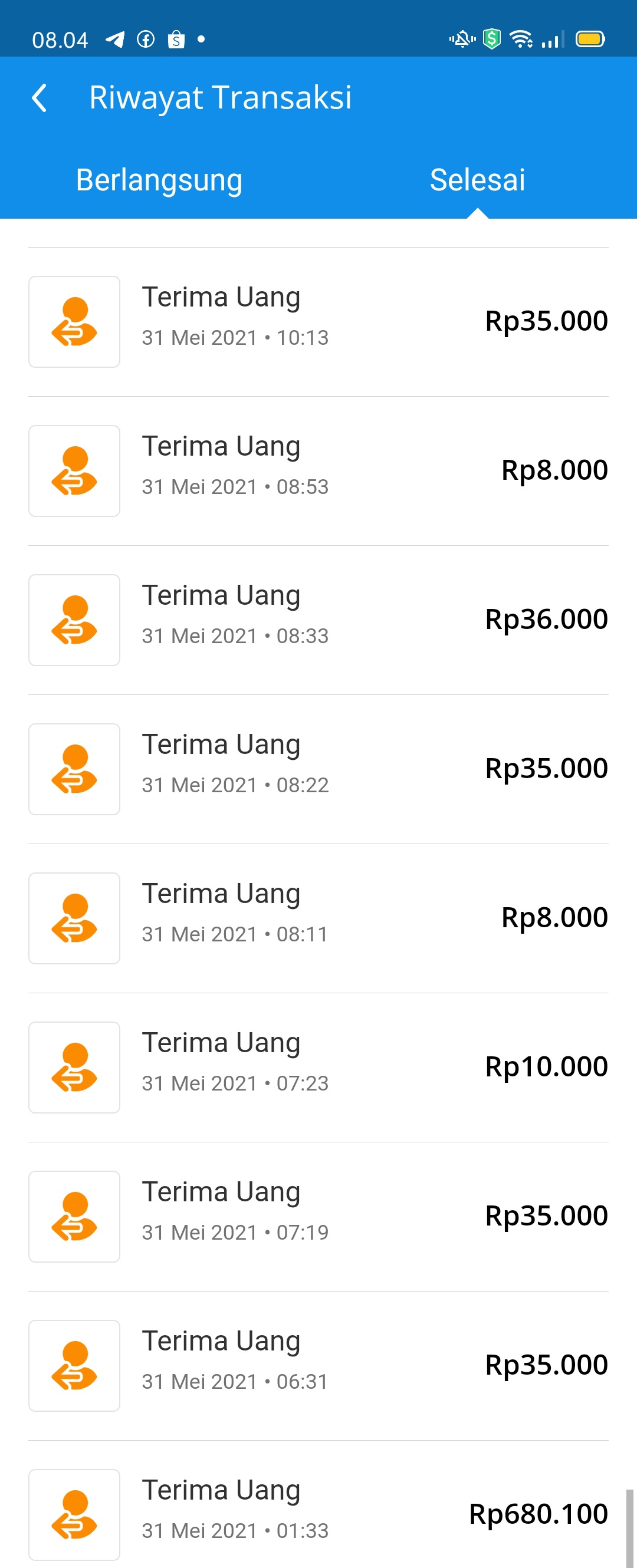Open the Terima Uang transaction at 07:19
Image resolution: width=637 pixels, height=1568 pixels.
click(x=318, y=1216)
